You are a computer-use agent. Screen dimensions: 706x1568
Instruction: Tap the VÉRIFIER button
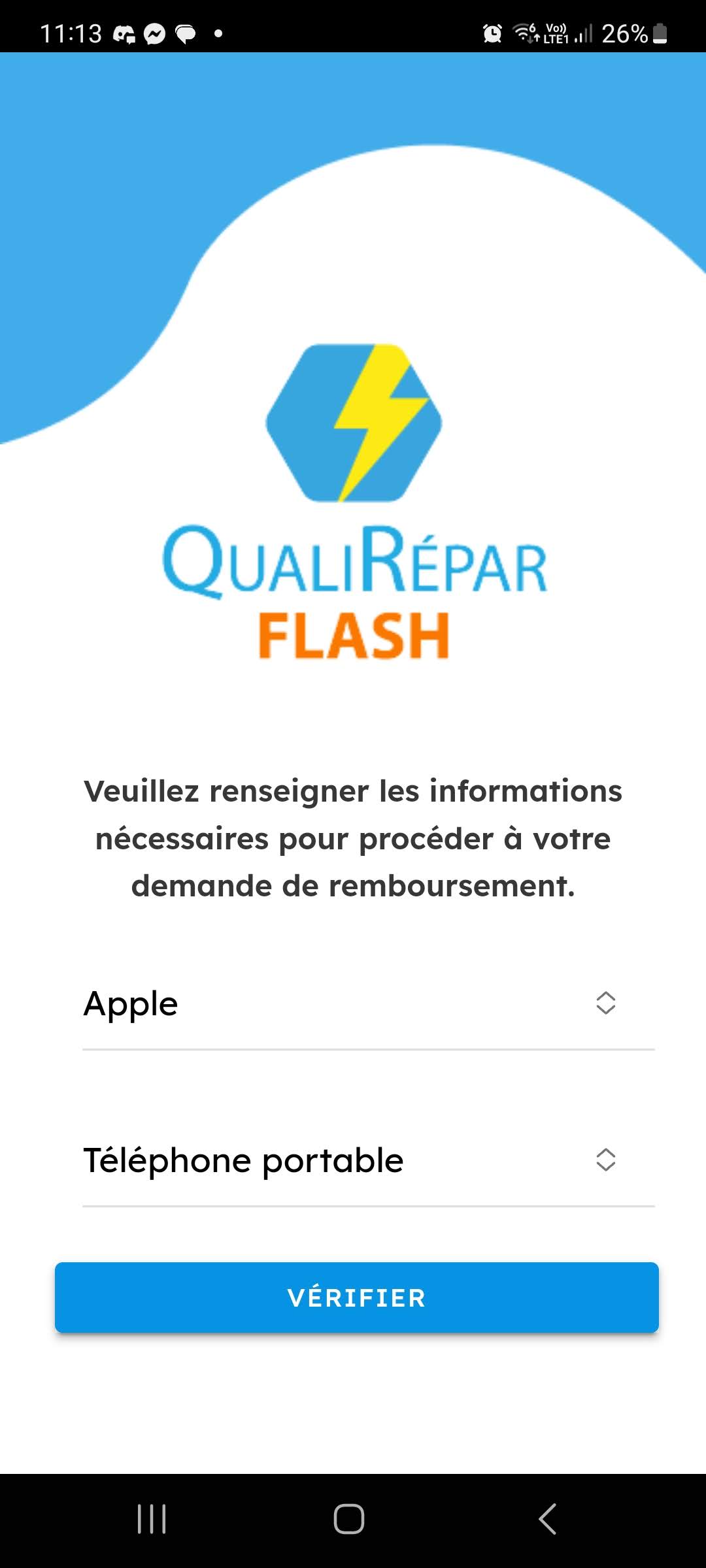coord(356,1298)
